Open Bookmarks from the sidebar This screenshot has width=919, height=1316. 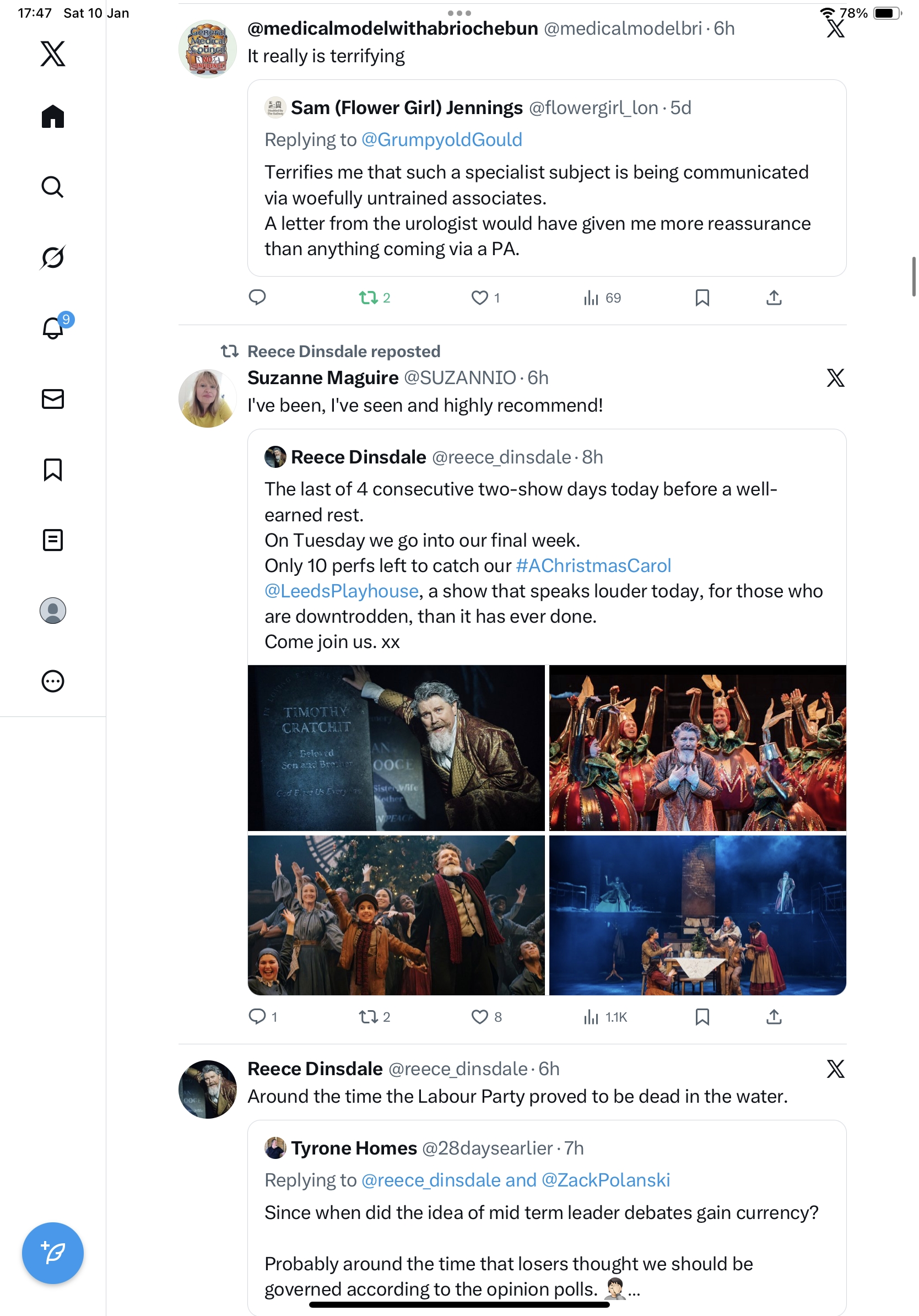pos(53,470)
